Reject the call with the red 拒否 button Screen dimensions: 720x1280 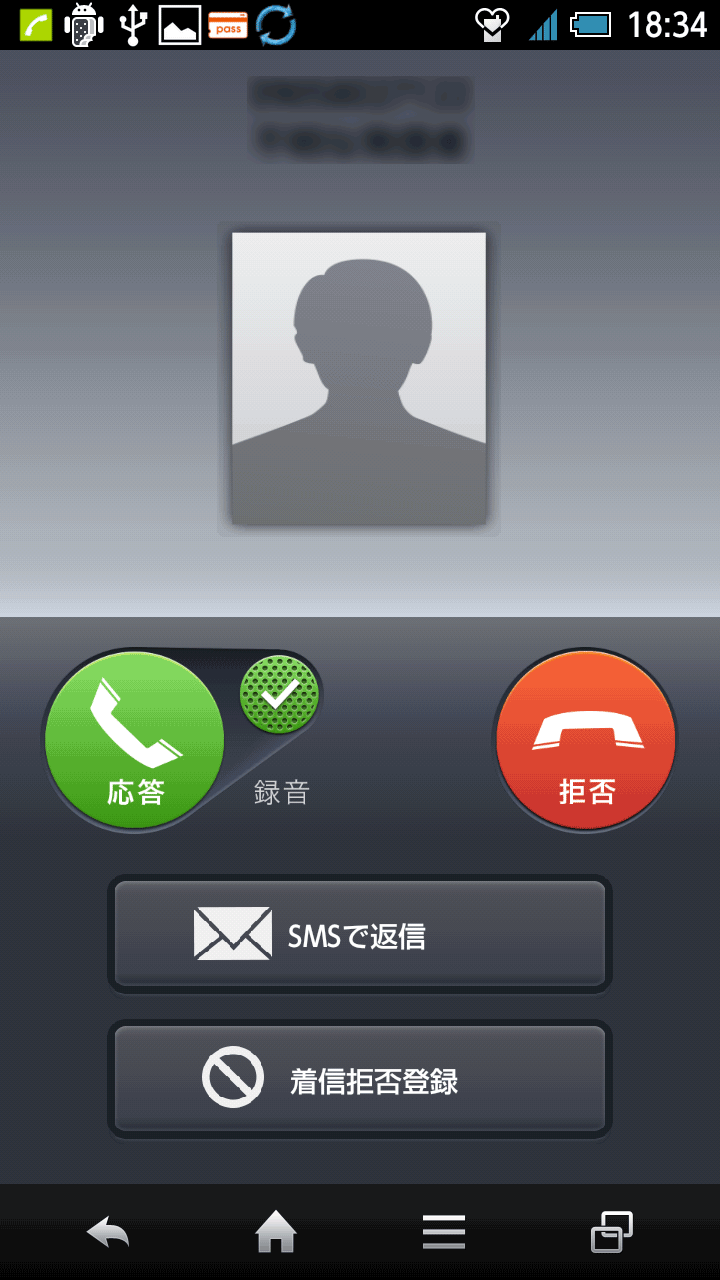586,740
